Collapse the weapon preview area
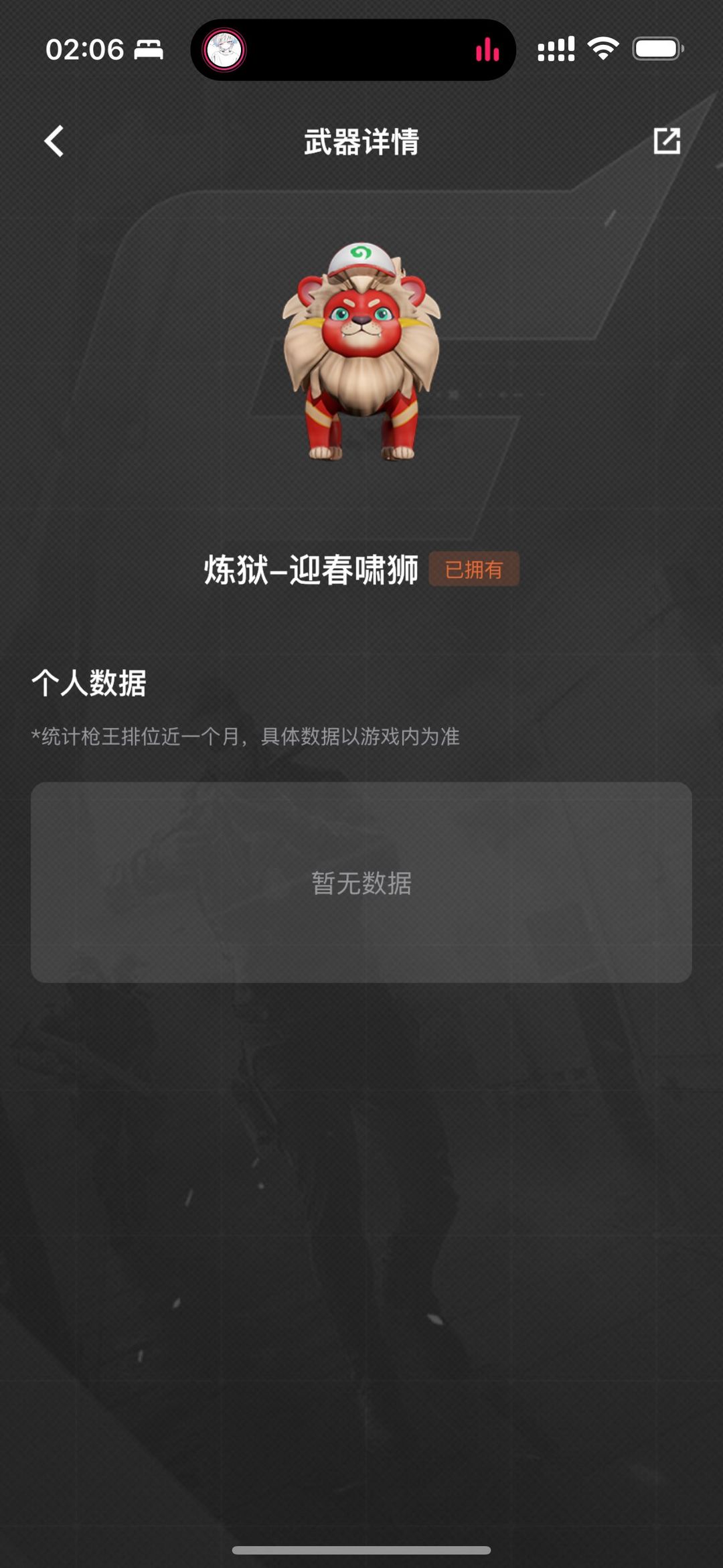Image resolution: width=723 pixels, height=1568 pixels. tap(361, 348)
